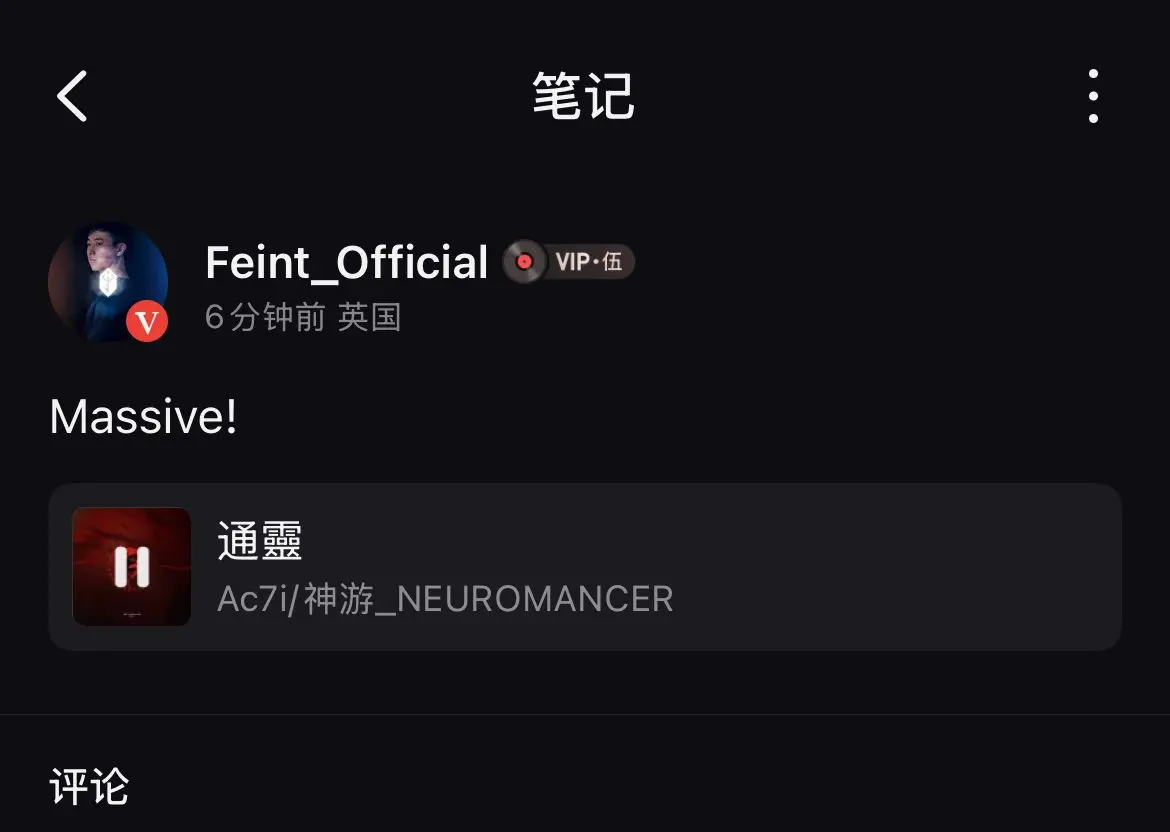This screenshot has width=1170, height=832.
Task: Open the three-dot overflow menu
Action: coord(1093,96)
